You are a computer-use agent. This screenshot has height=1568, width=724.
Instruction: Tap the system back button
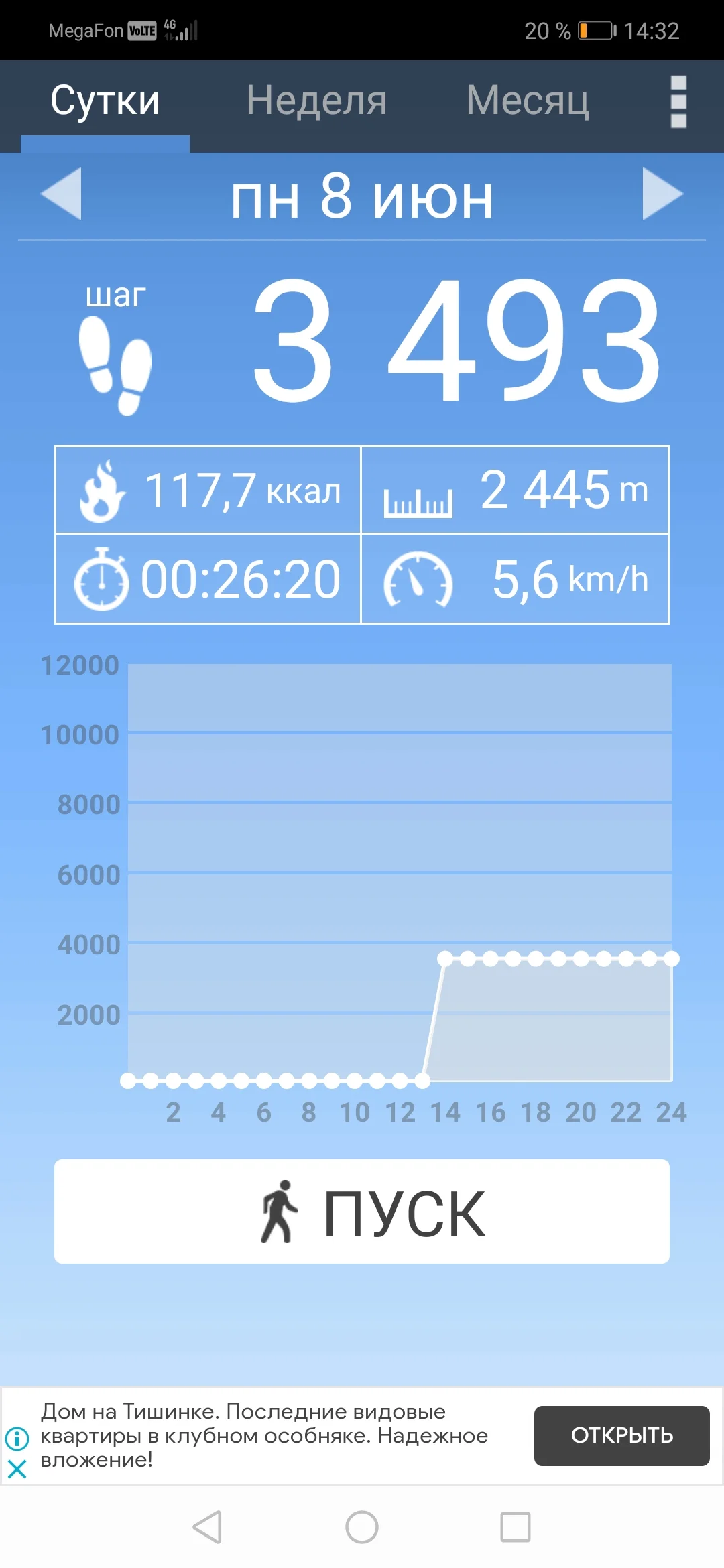(x=207, y=1527)
